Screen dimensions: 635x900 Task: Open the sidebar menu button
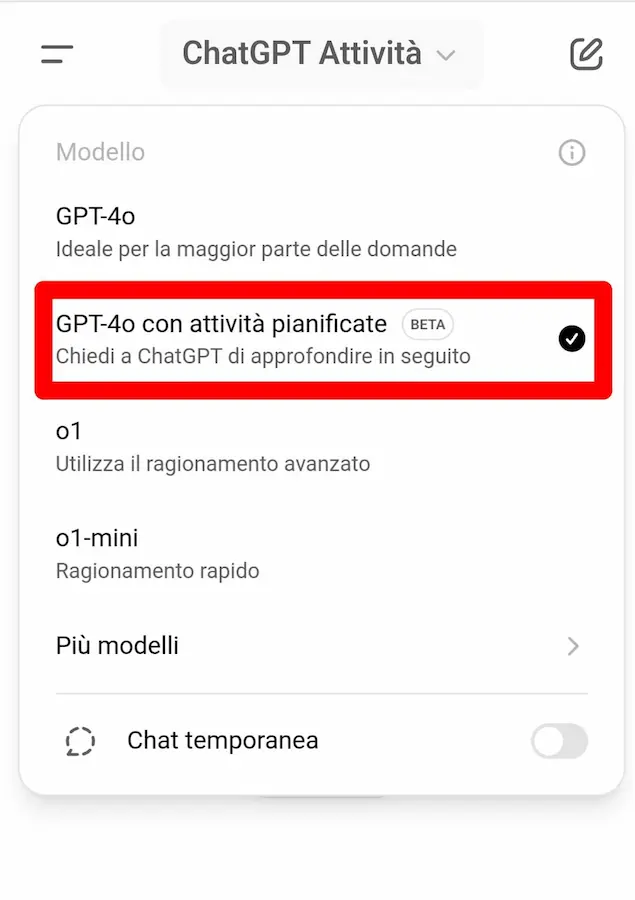click(57, 54)
